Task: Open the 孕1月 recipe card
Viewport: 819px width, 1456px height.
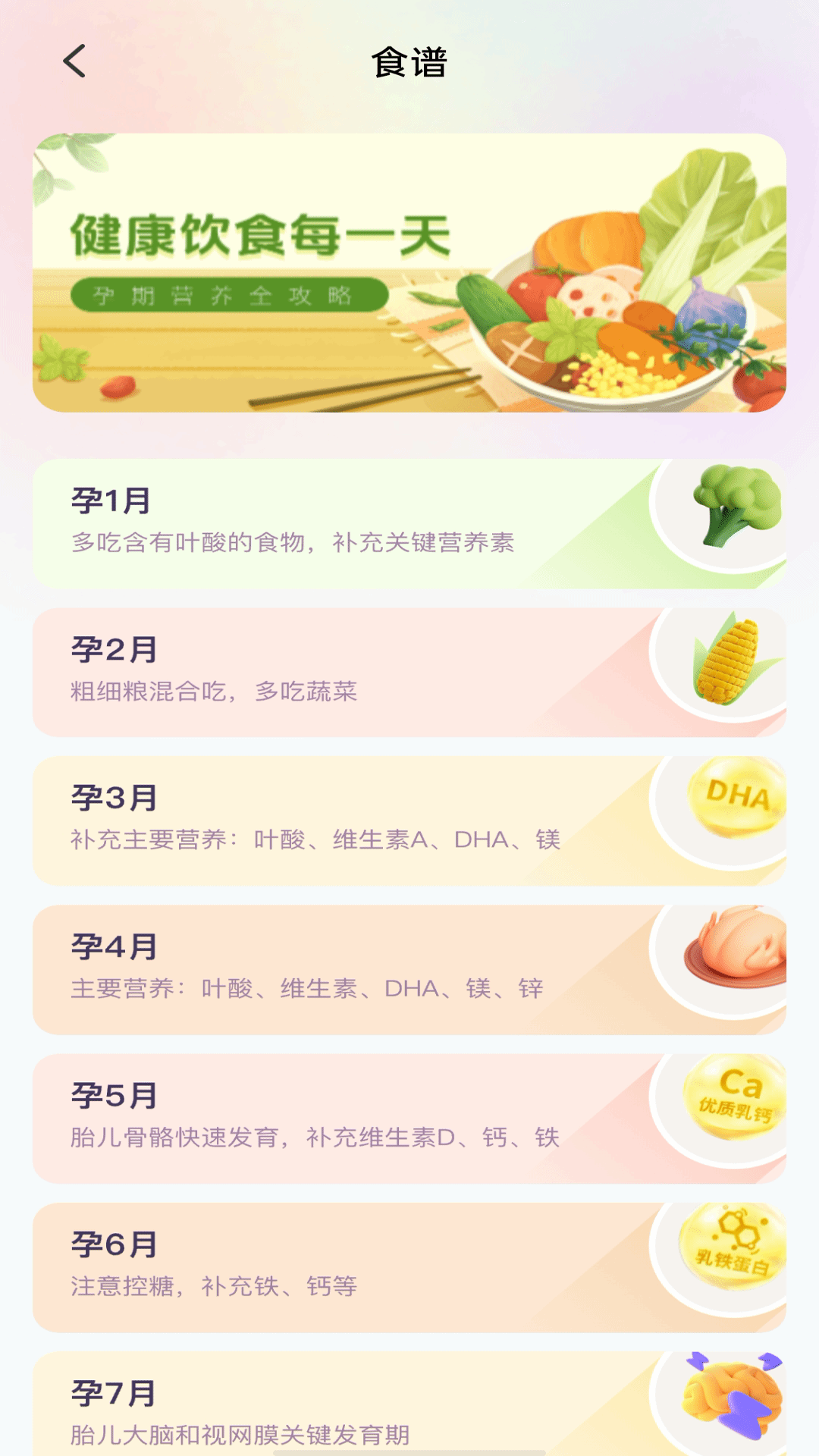Action: (x=409, y=523)
